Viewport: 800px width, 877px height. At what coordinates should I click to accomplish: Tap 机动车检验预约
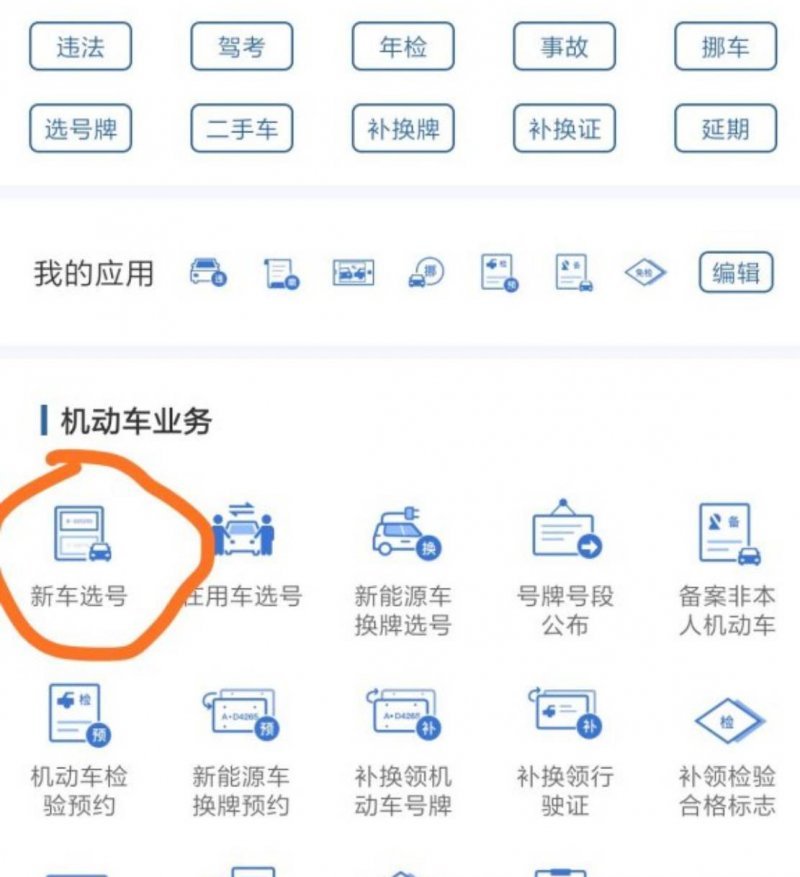[x=80, y=748]
